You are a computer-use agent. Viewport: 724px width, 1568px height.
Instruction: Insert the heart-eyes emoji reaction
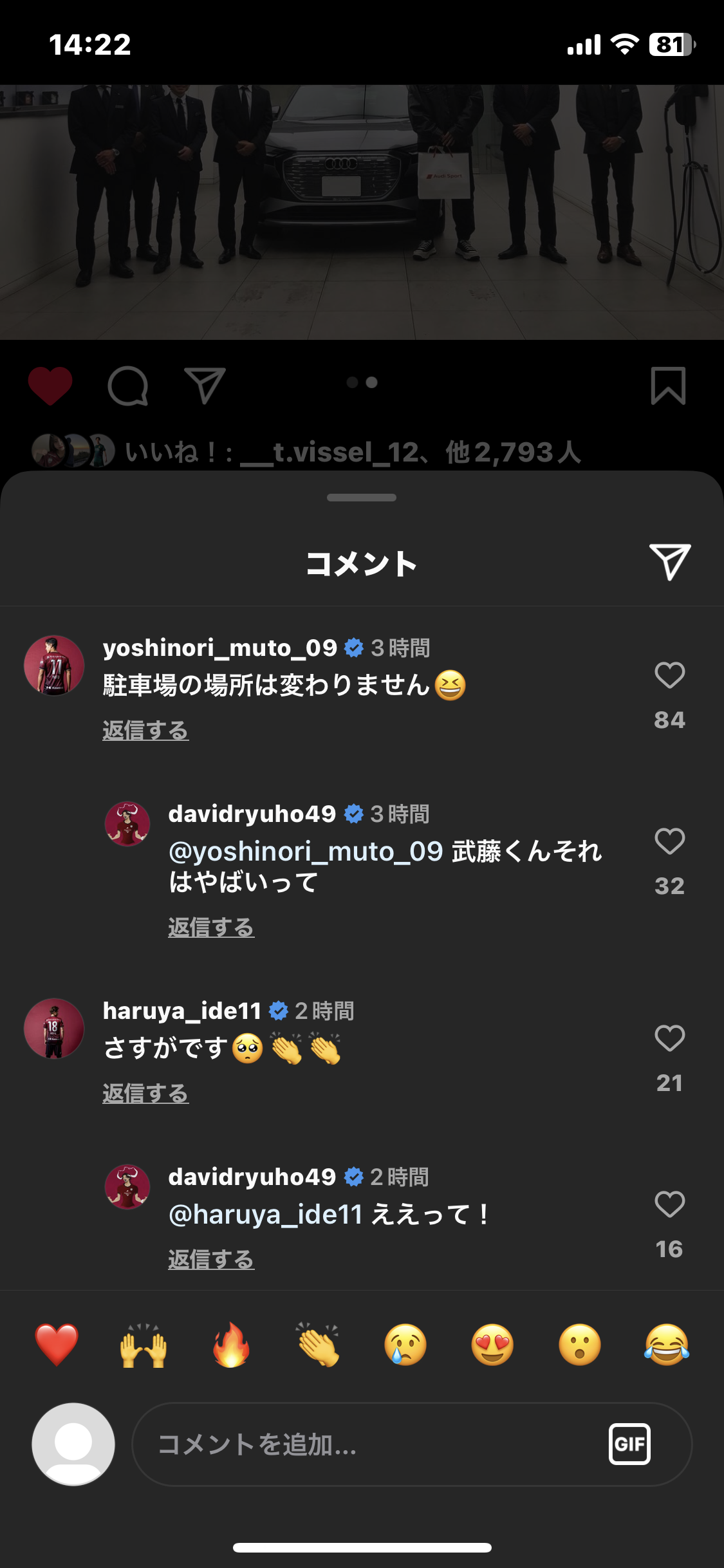492,1345
